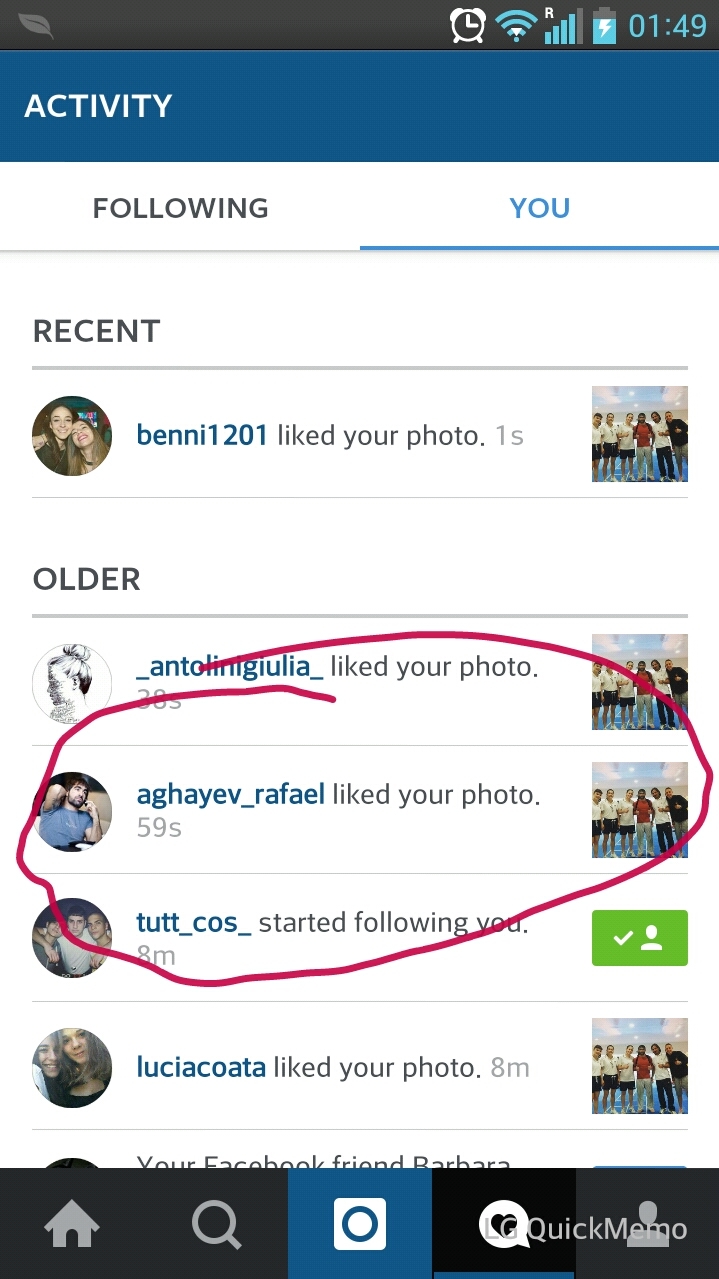Image resolution: width=719 pixels, height=1279 pixels.
Task: View photo liked by benni1201
Action: click(640, 434)
